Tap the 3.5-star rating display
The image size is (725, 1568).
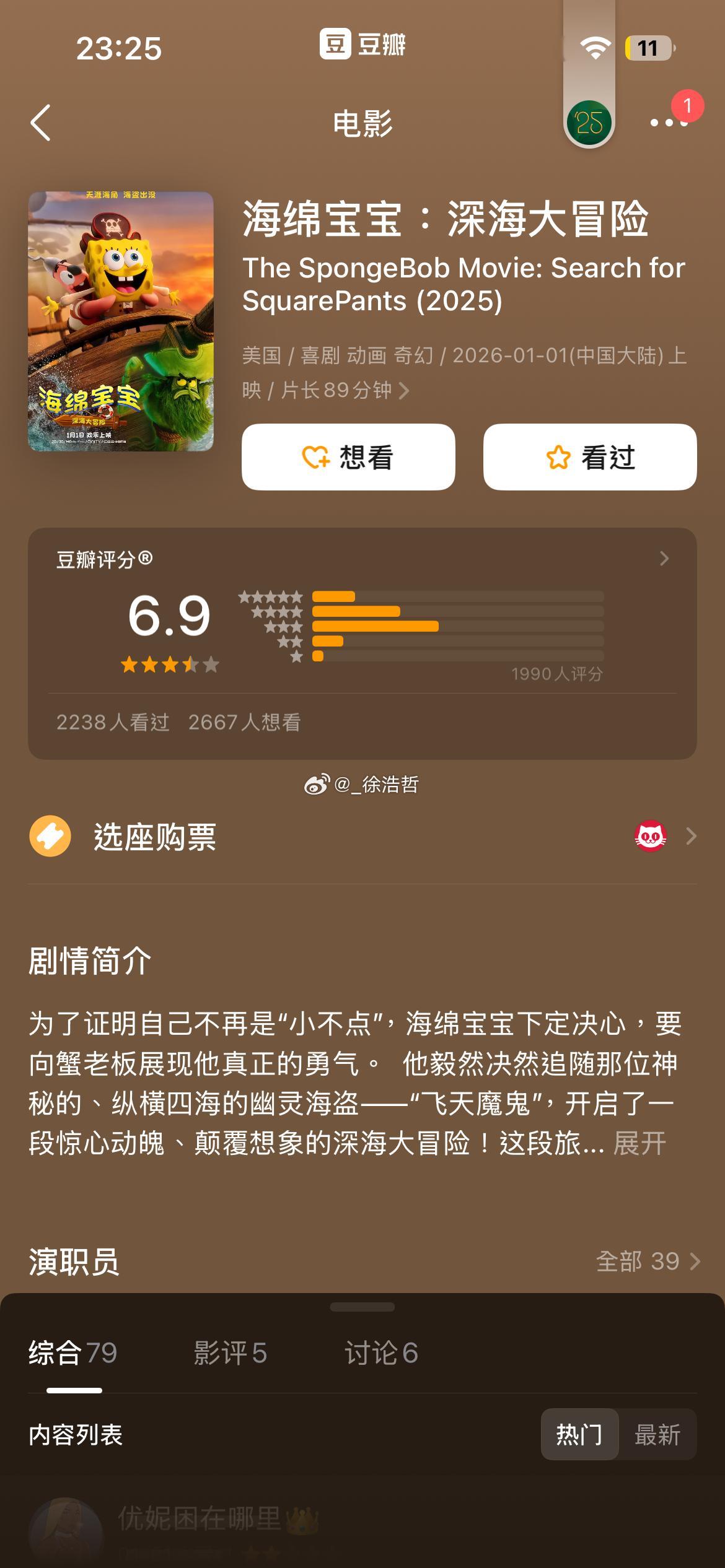click(x=169, y=664)
